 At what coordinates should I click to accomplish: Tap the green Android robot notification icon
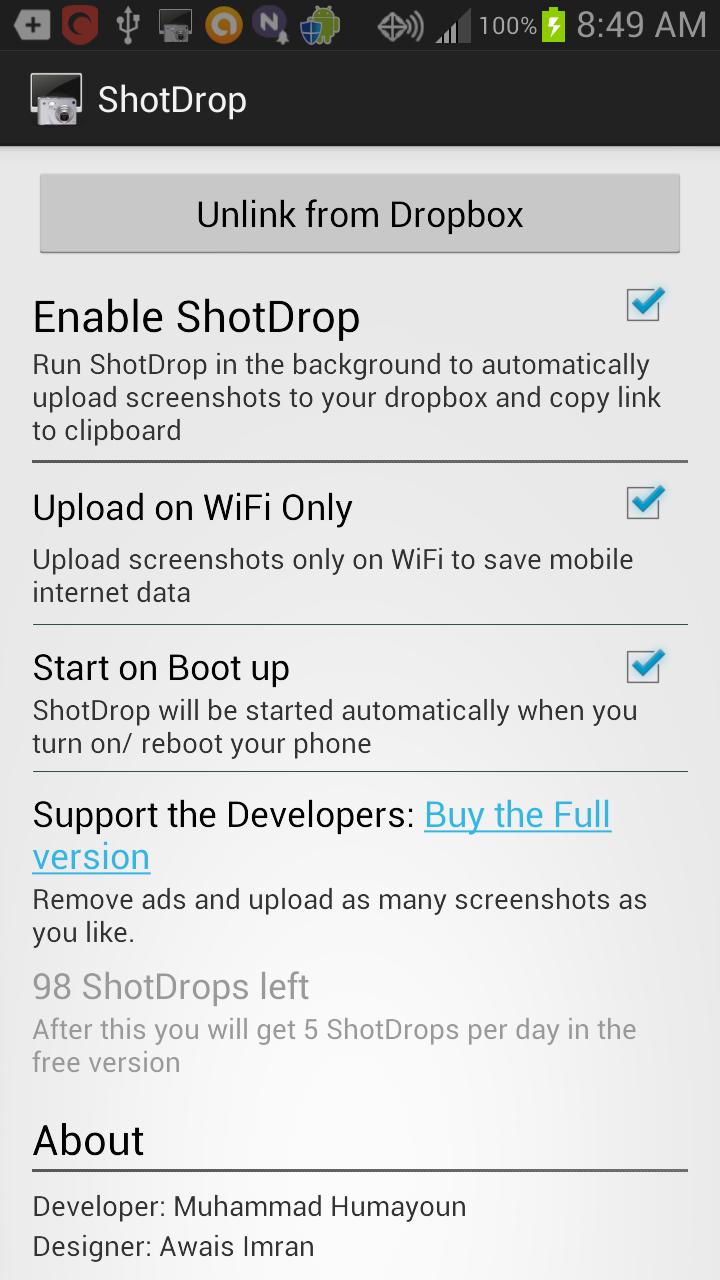pos(320,23)
